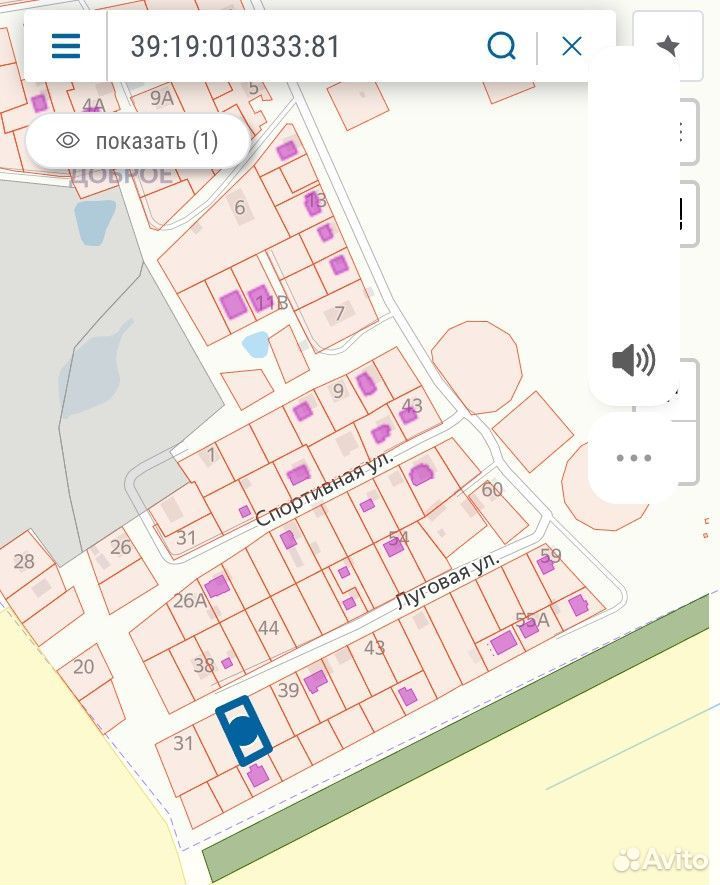Tap the 'показать (1)' button
The width and height of the screenshot is (720, 885).
[137, 141]
